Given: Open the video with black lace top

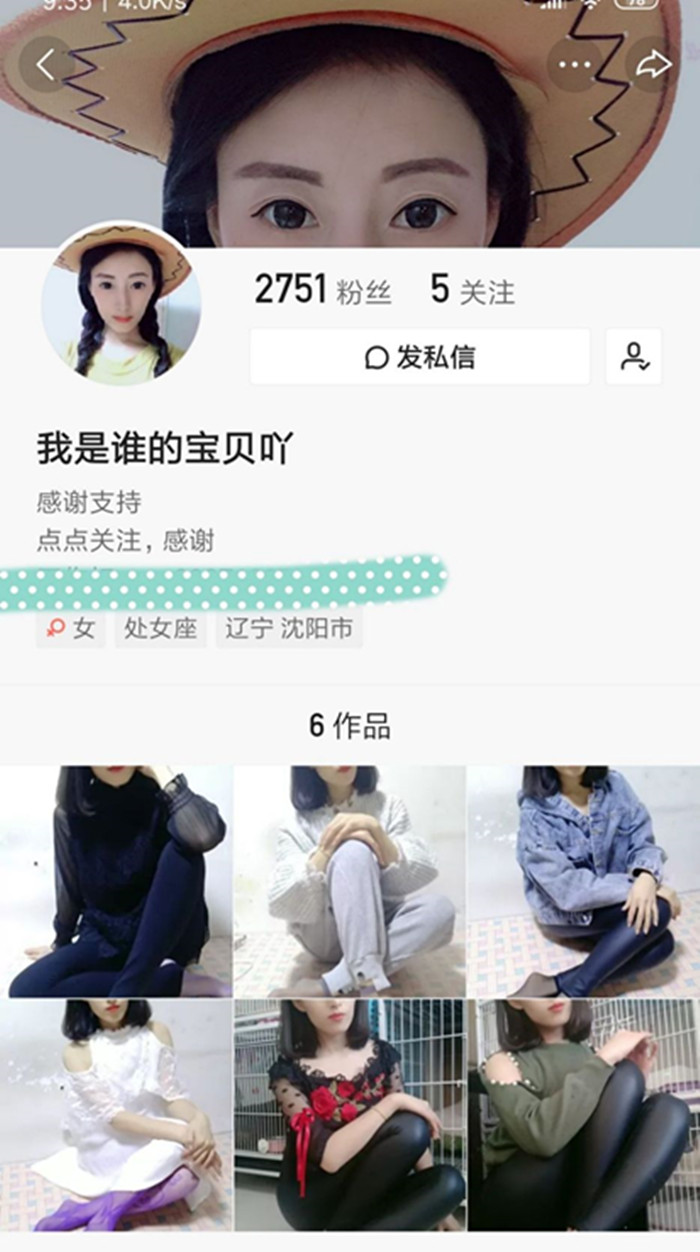Looking at the screenshot, I should [x=116, y=882].
